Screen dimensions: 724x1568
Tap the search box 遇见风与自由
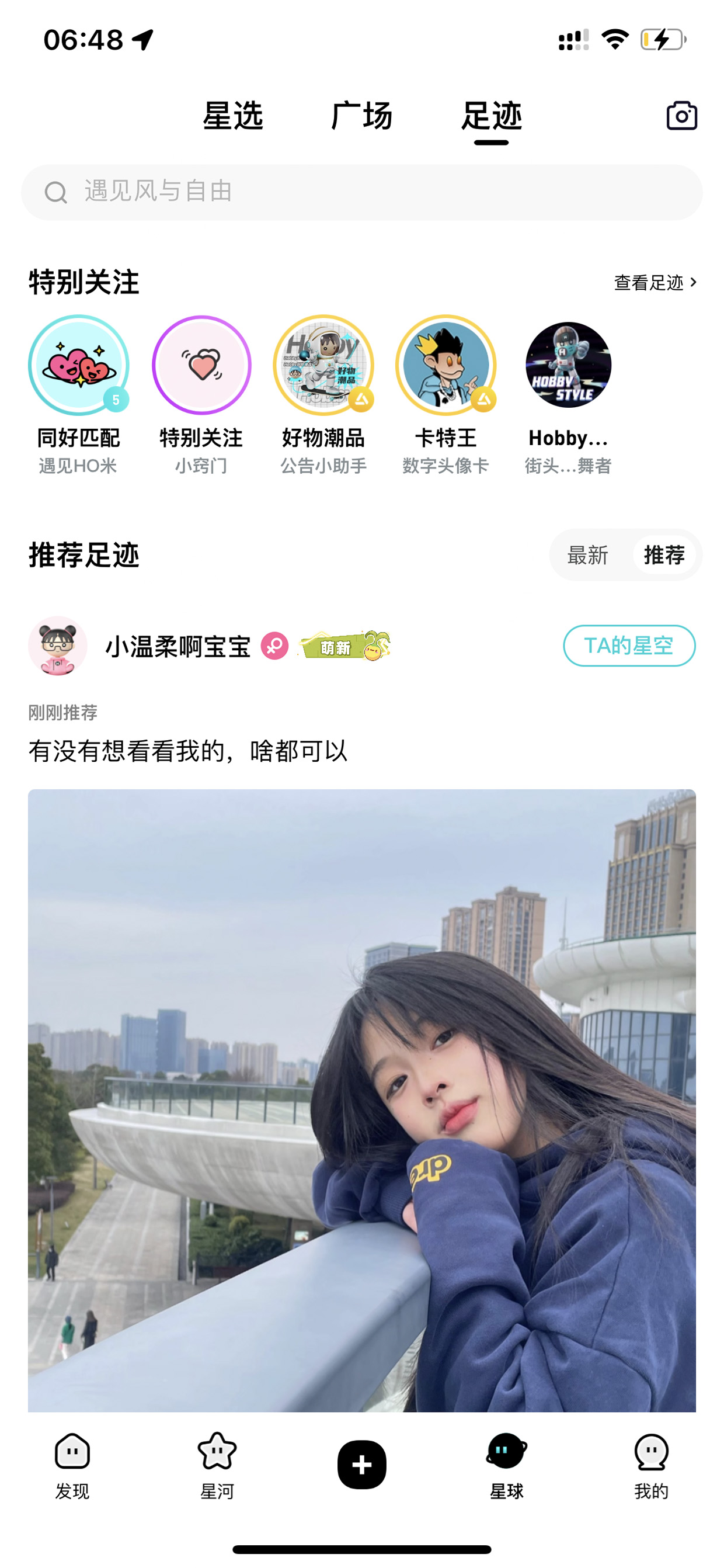362,192
